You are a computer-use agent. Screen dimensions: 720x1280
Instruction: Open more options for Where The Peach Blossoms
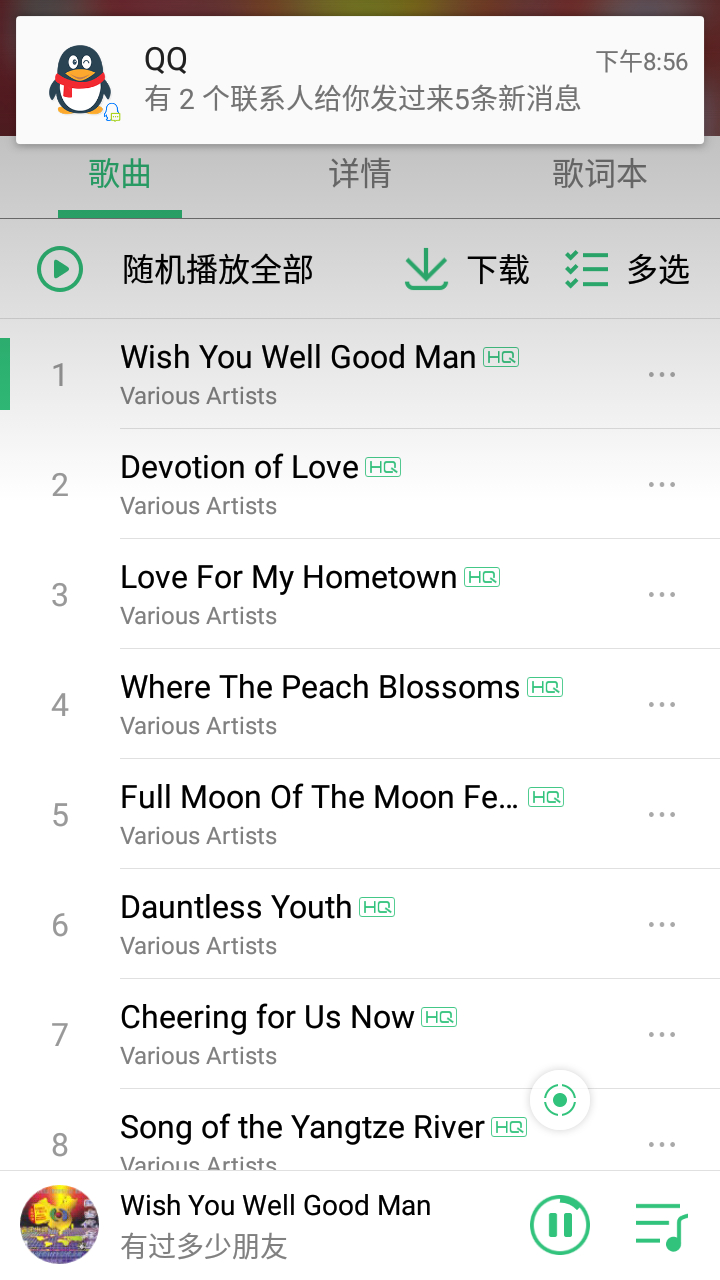[x=662, y=705]
